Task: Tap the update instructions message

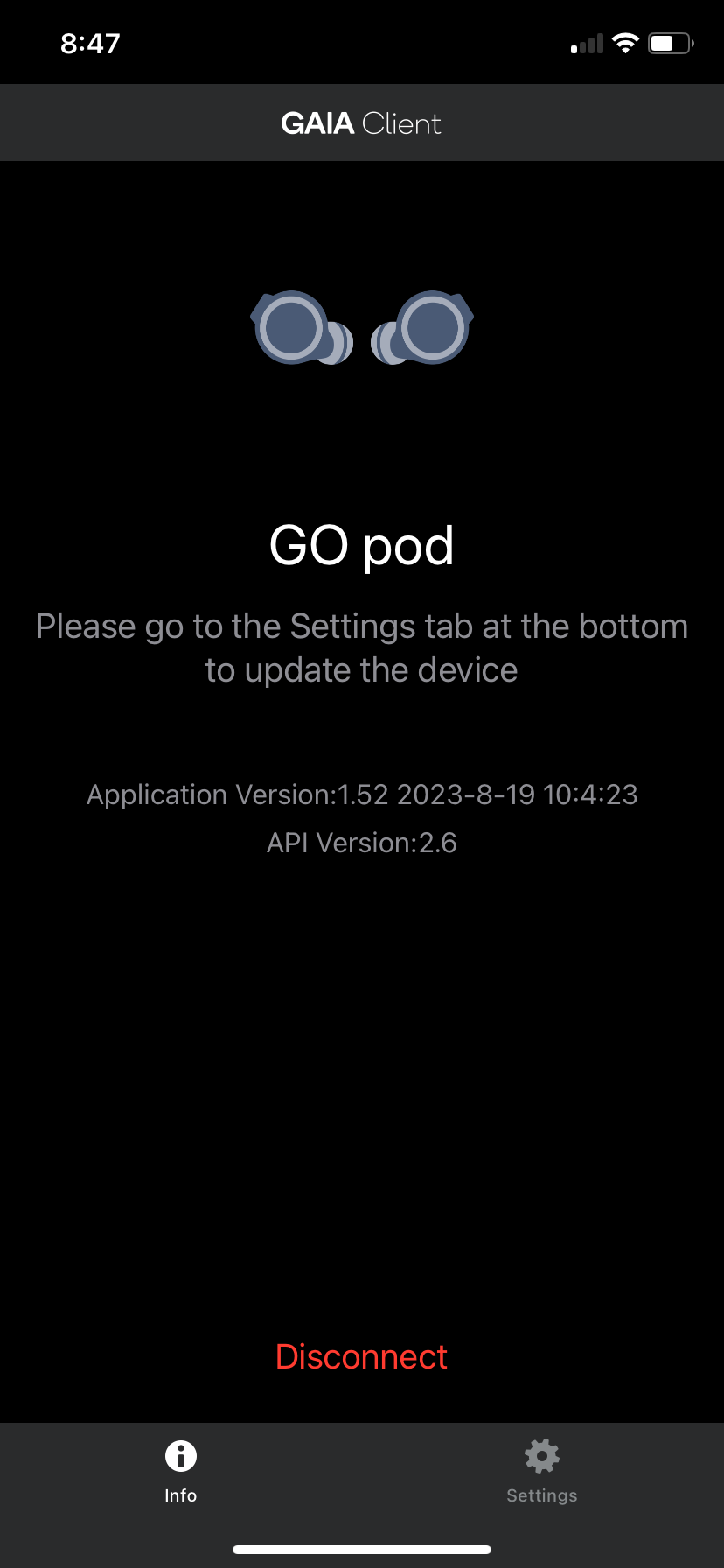Action: tap(362, 647)
